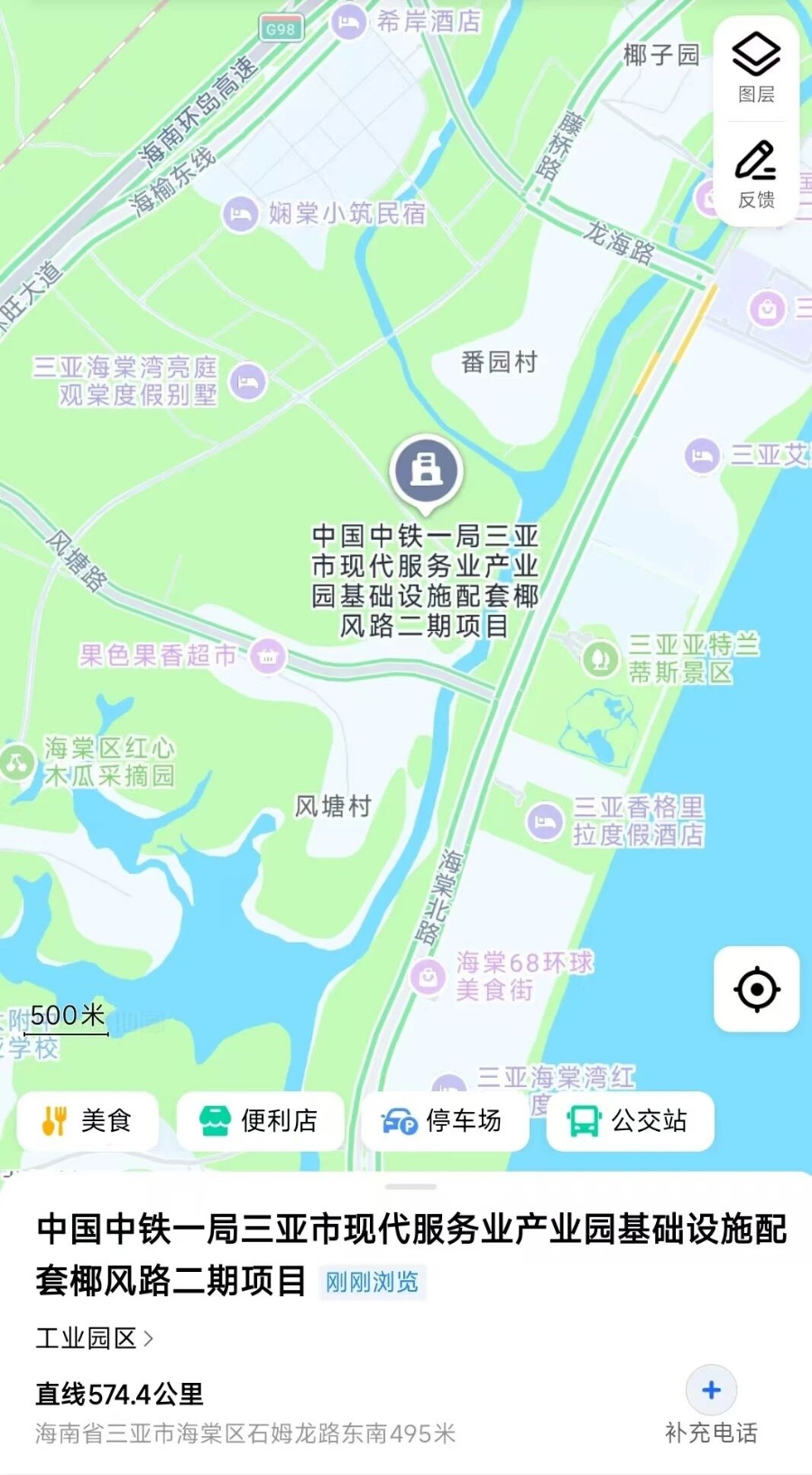Select the 美食 food utensils icon

click(x=54, y=1121)
